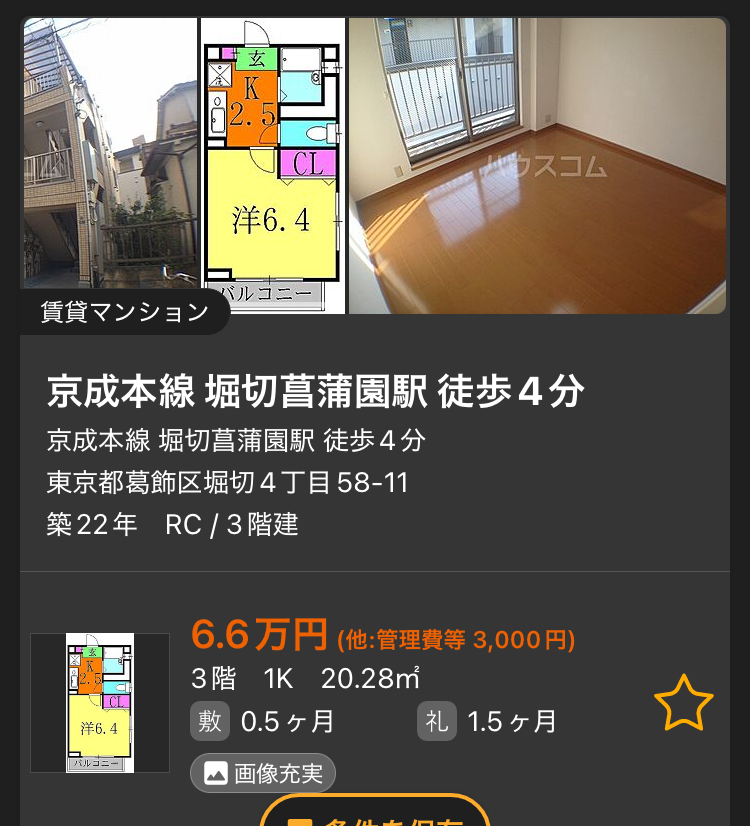Tap the orange save-conditions button
Image resolution: width=750 pixels, height=826 pixels.
[x=375, y=814]
